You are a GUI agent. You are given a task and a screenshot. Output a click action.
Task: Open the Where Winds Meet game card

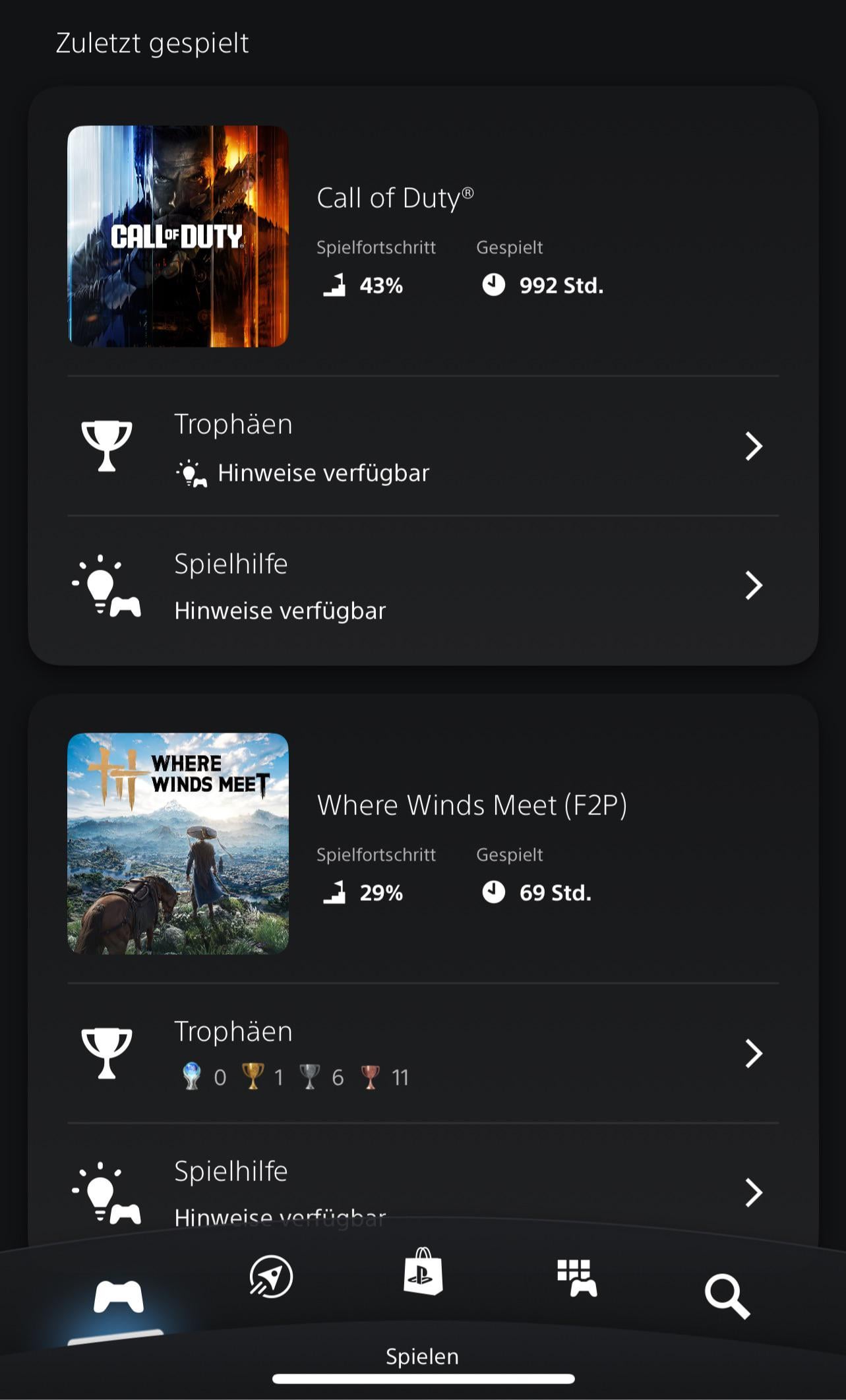click(x=423, y=843)
